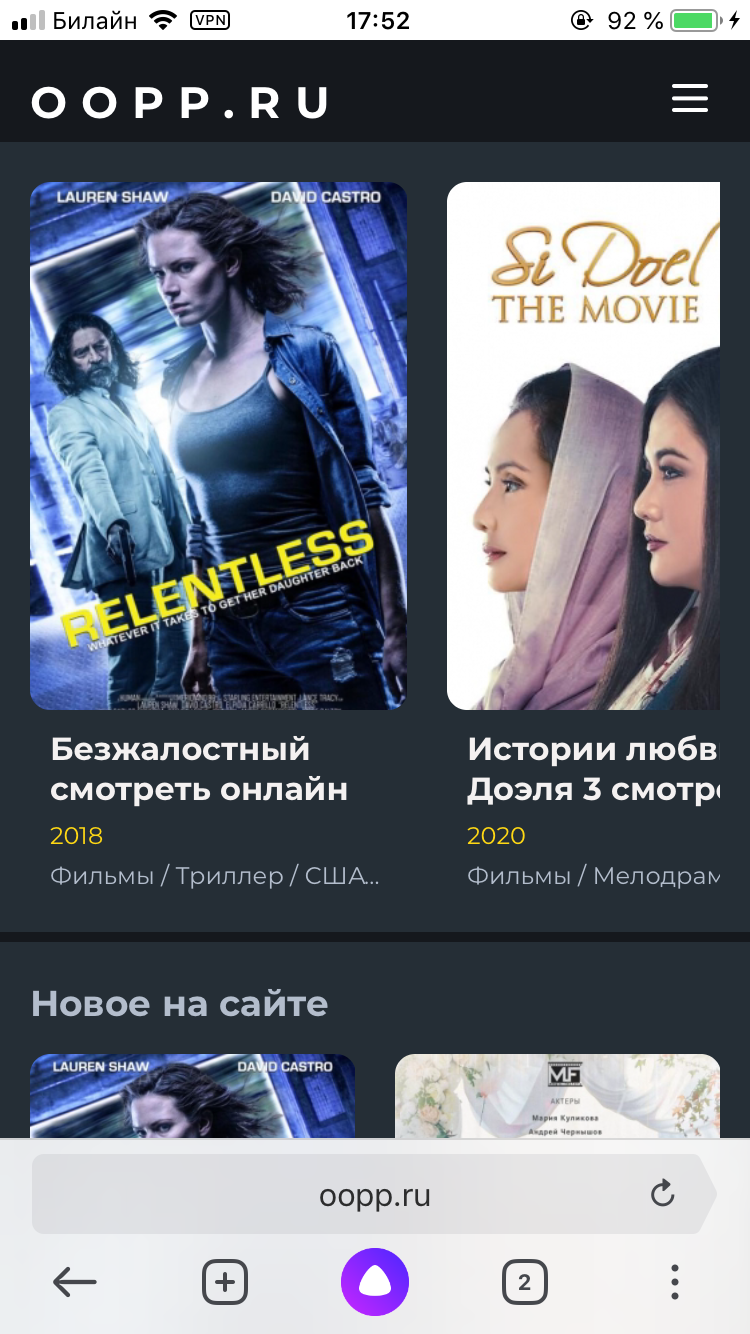Screen dimensions: 750x1334
Task: Open the Relentless card under «Новое на сайте»
Action: [x=192, y=1096]
